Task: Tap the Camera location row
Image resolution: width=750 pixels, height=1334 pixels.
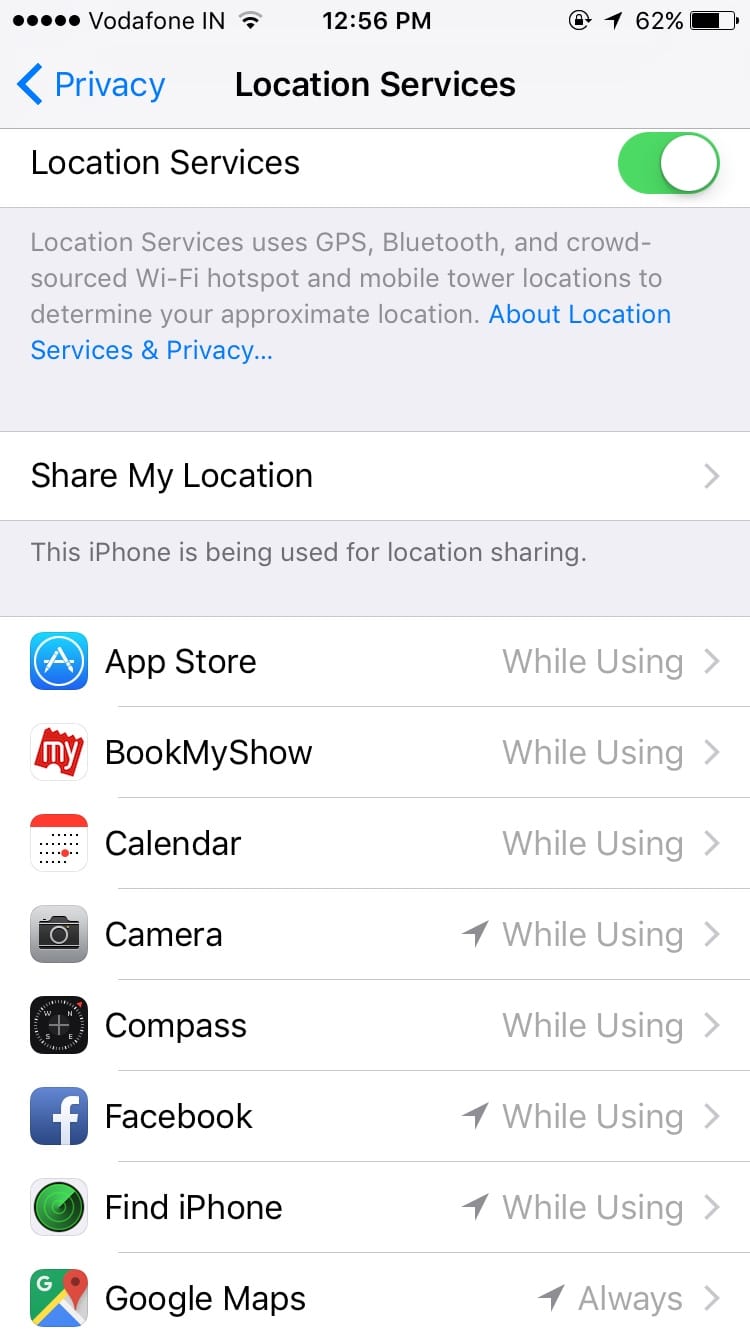Action: 375,935
